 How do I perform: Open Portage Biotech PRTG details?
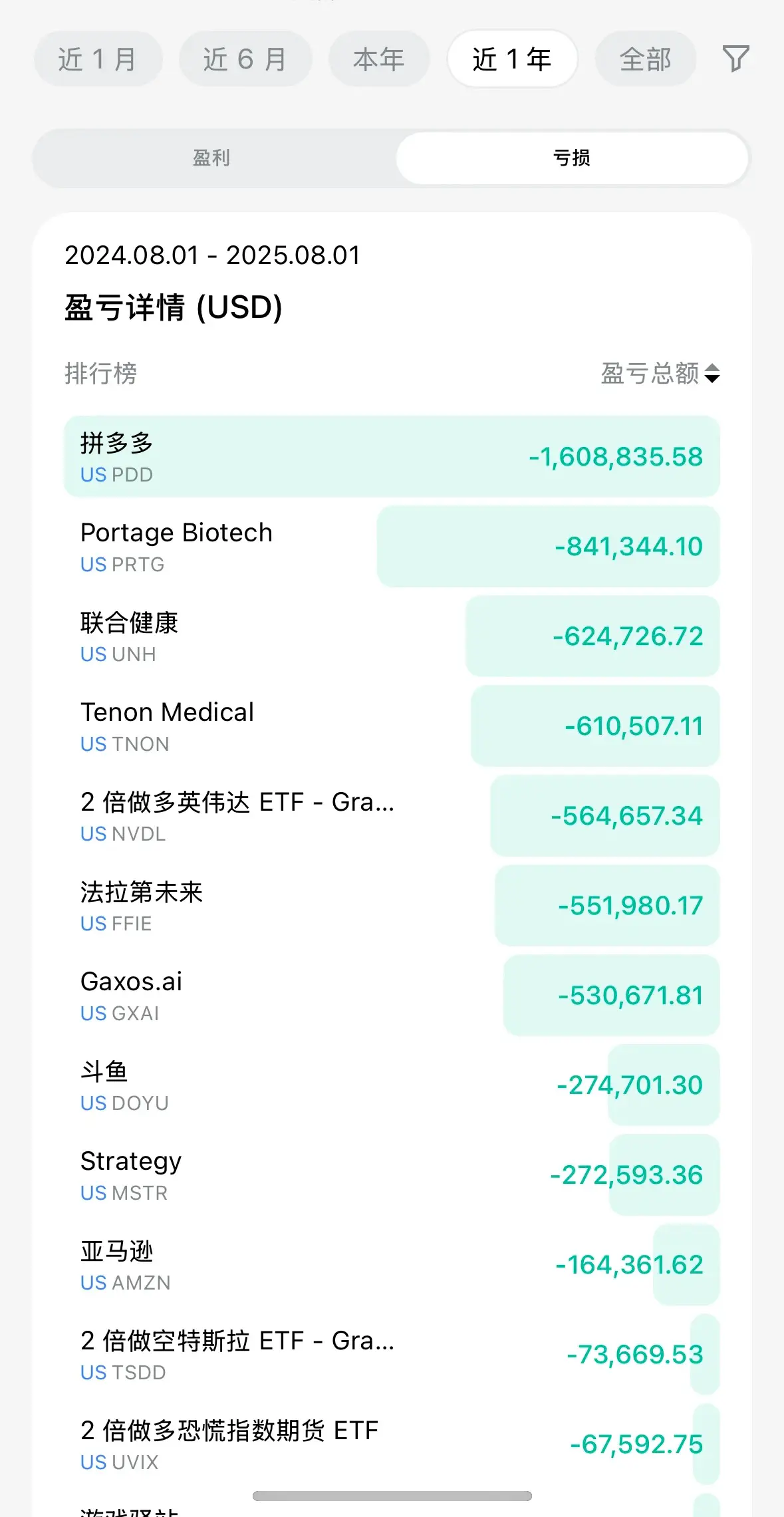point(392,547)
